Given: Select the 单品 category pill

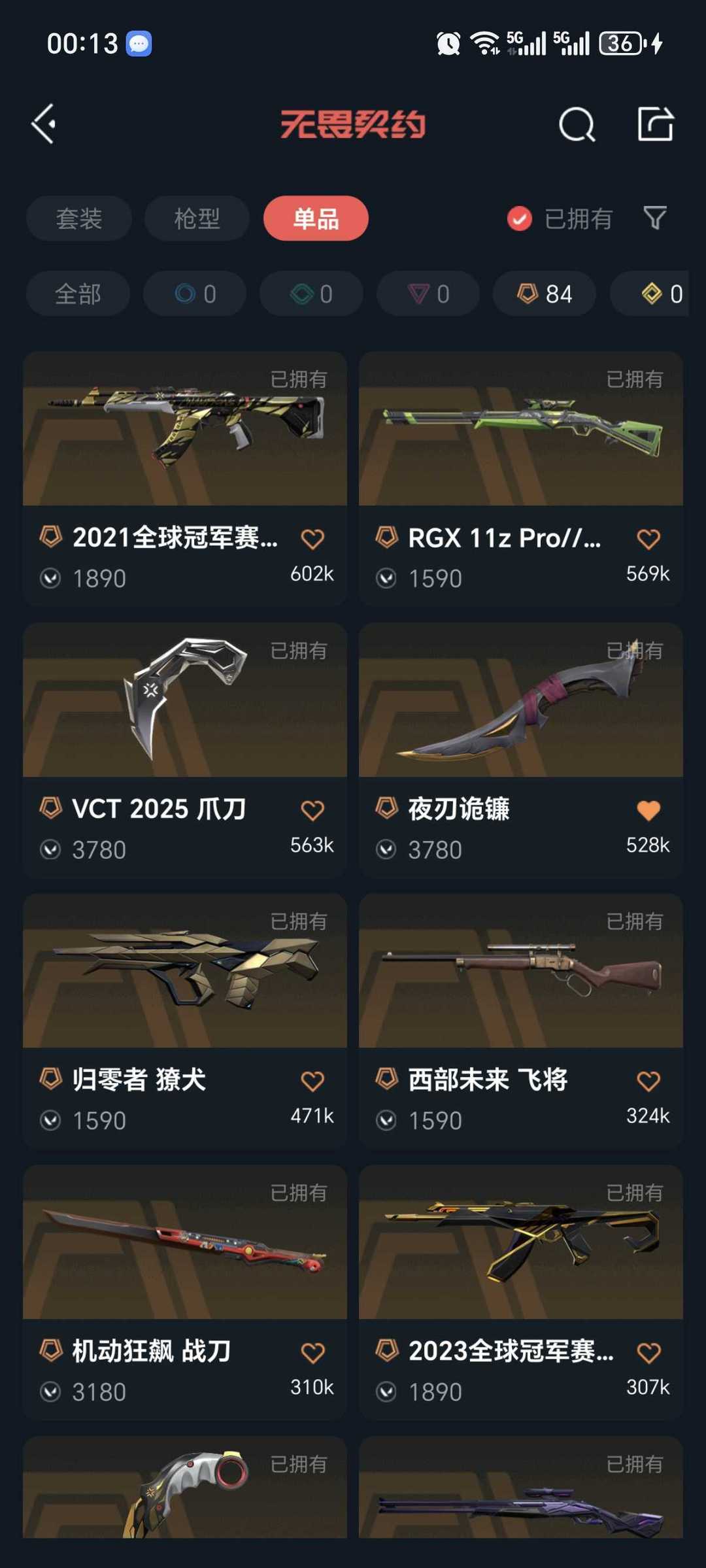Looking at the screenshot, I should coord(316,218).
